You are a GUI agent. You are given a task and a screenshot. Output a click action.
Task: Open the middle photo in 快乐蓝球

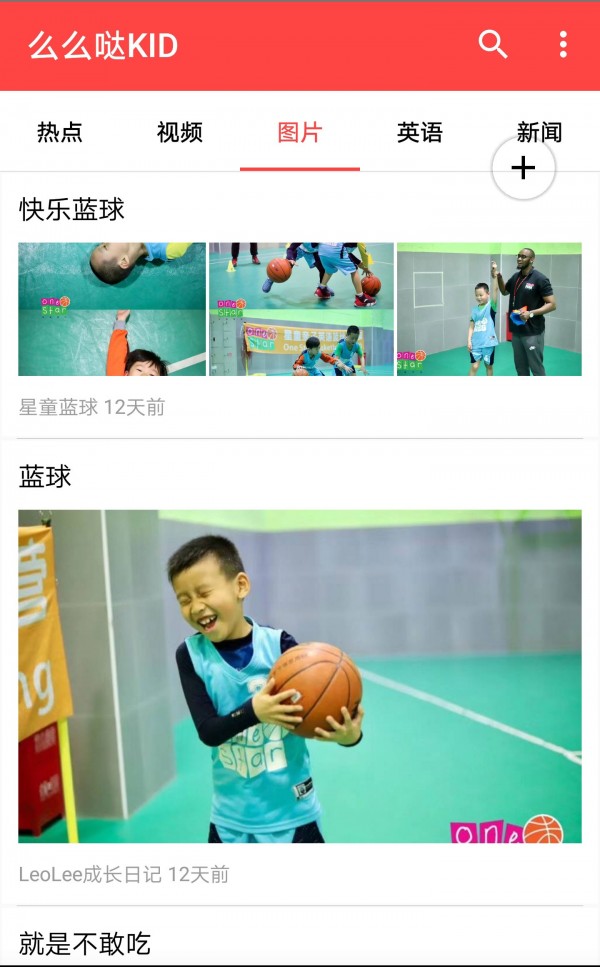coord(301,309)
